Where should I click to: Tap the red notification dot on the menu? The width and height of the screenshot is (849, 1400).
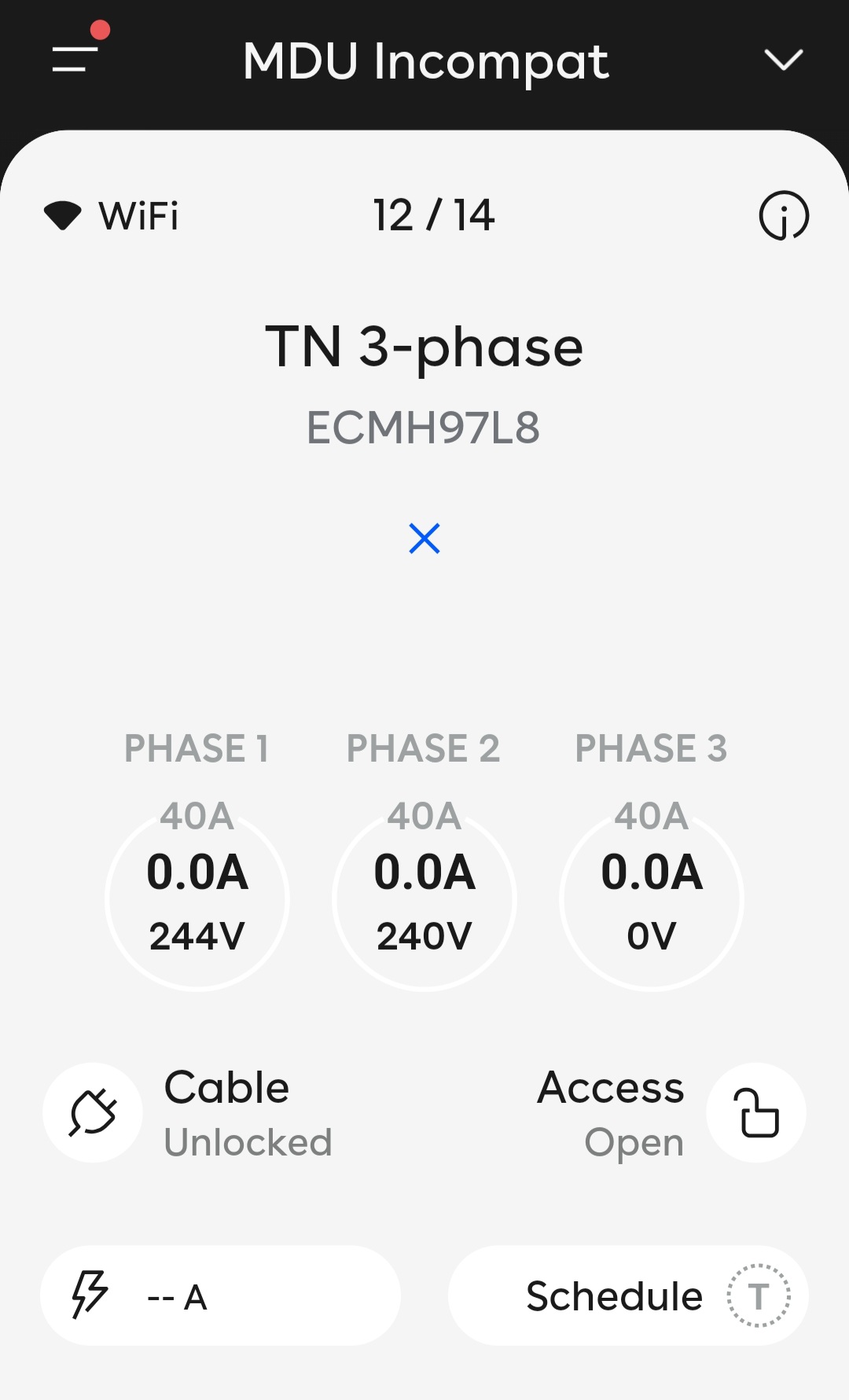coord(100,29)
